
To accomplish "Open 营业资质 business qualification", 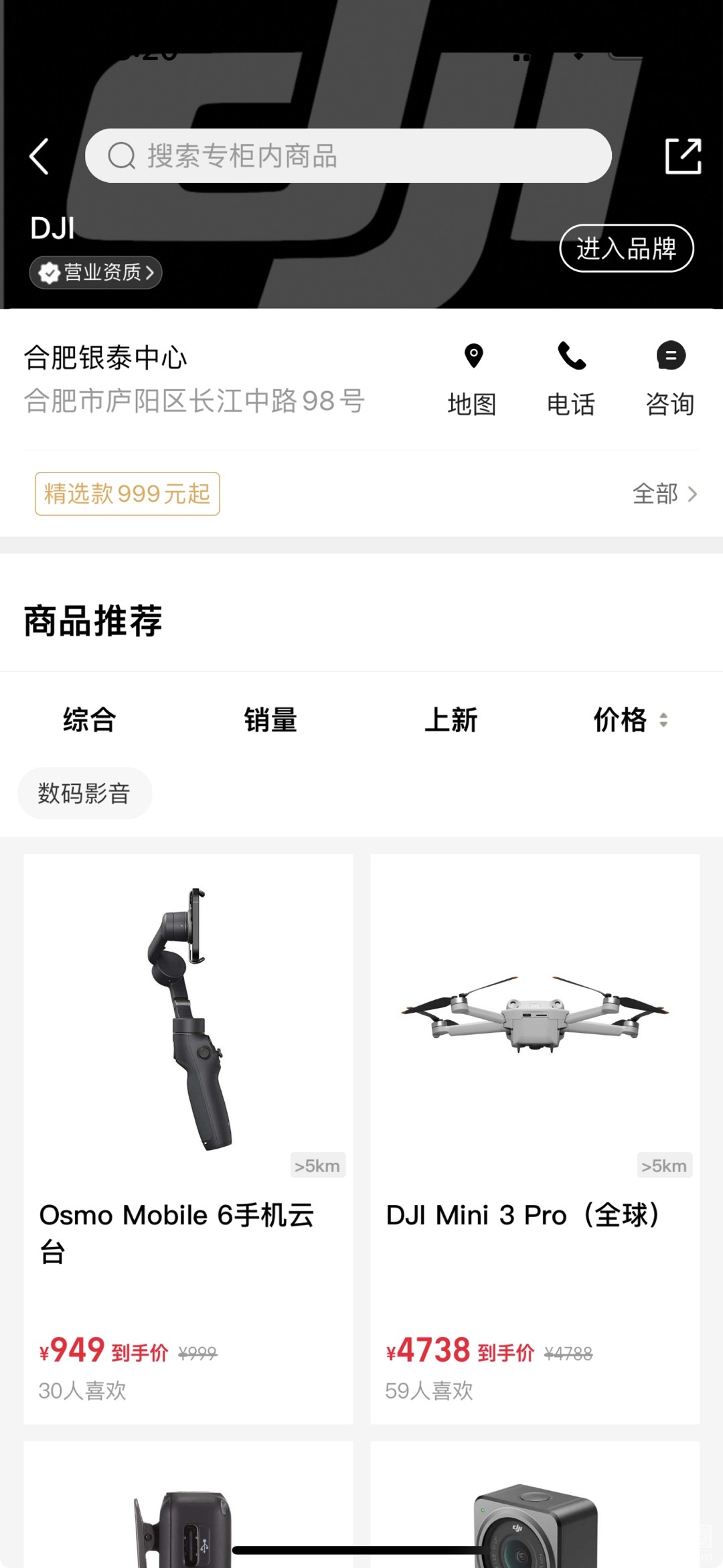I will click(x=96, y=273).
